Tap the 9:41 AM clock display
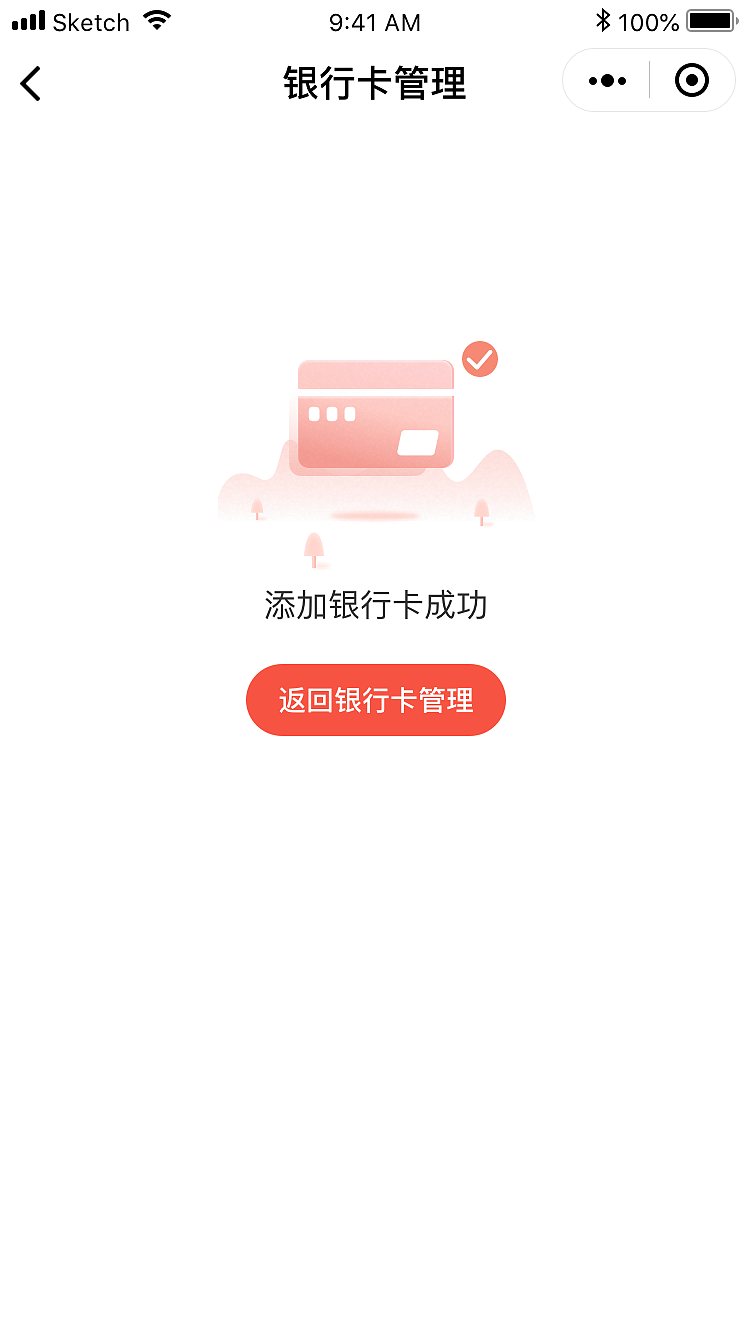This screenshot has width=750, height=1334. 375,21
